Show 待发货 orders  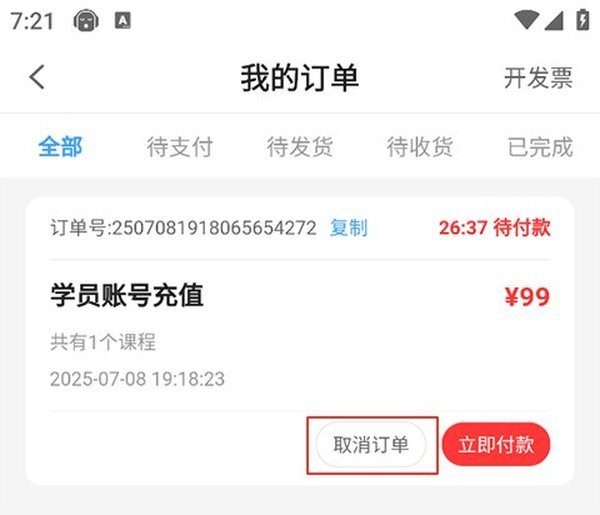(x=300, y=147)
